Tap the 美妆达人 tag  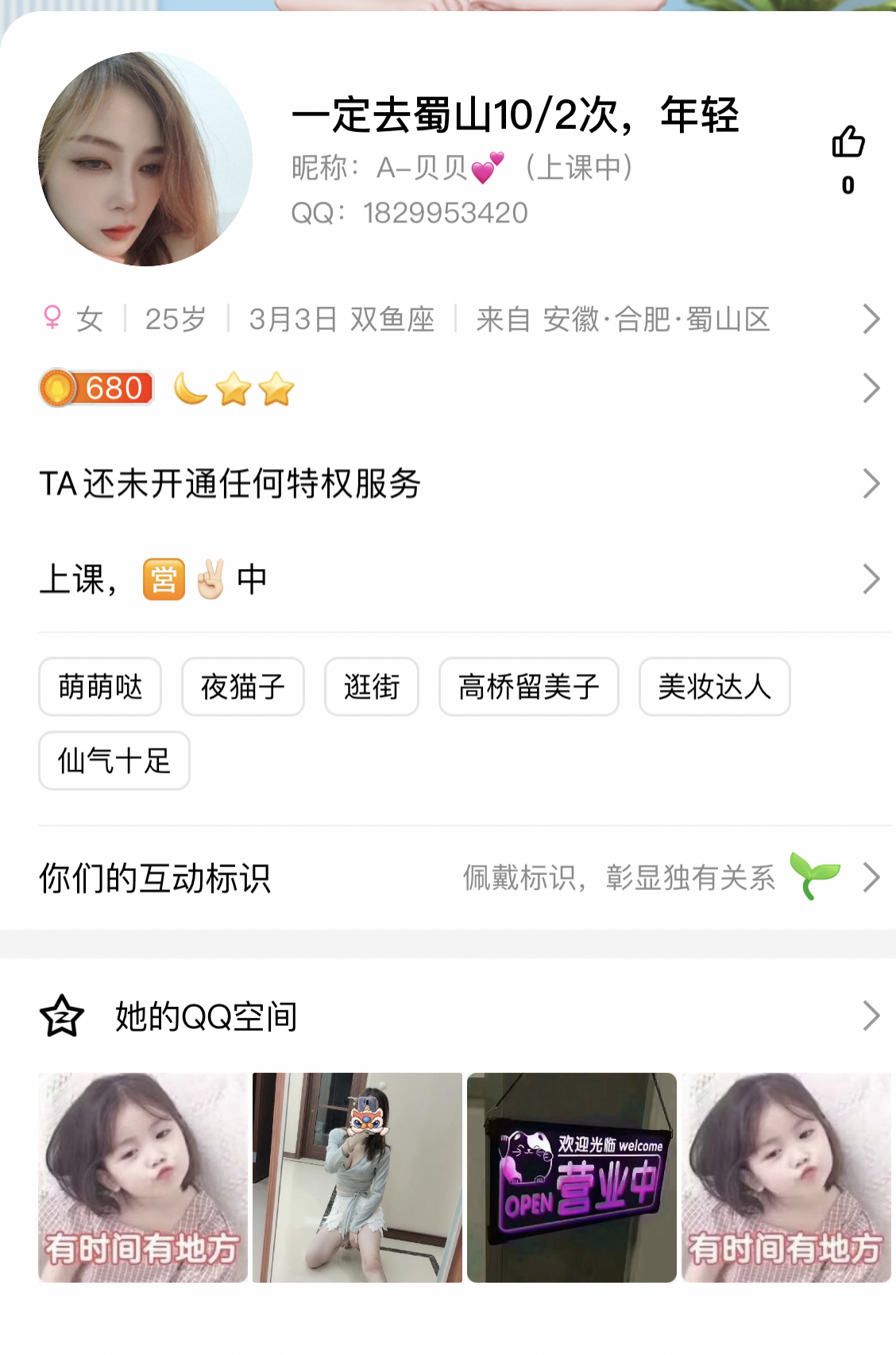coord(715,687)
